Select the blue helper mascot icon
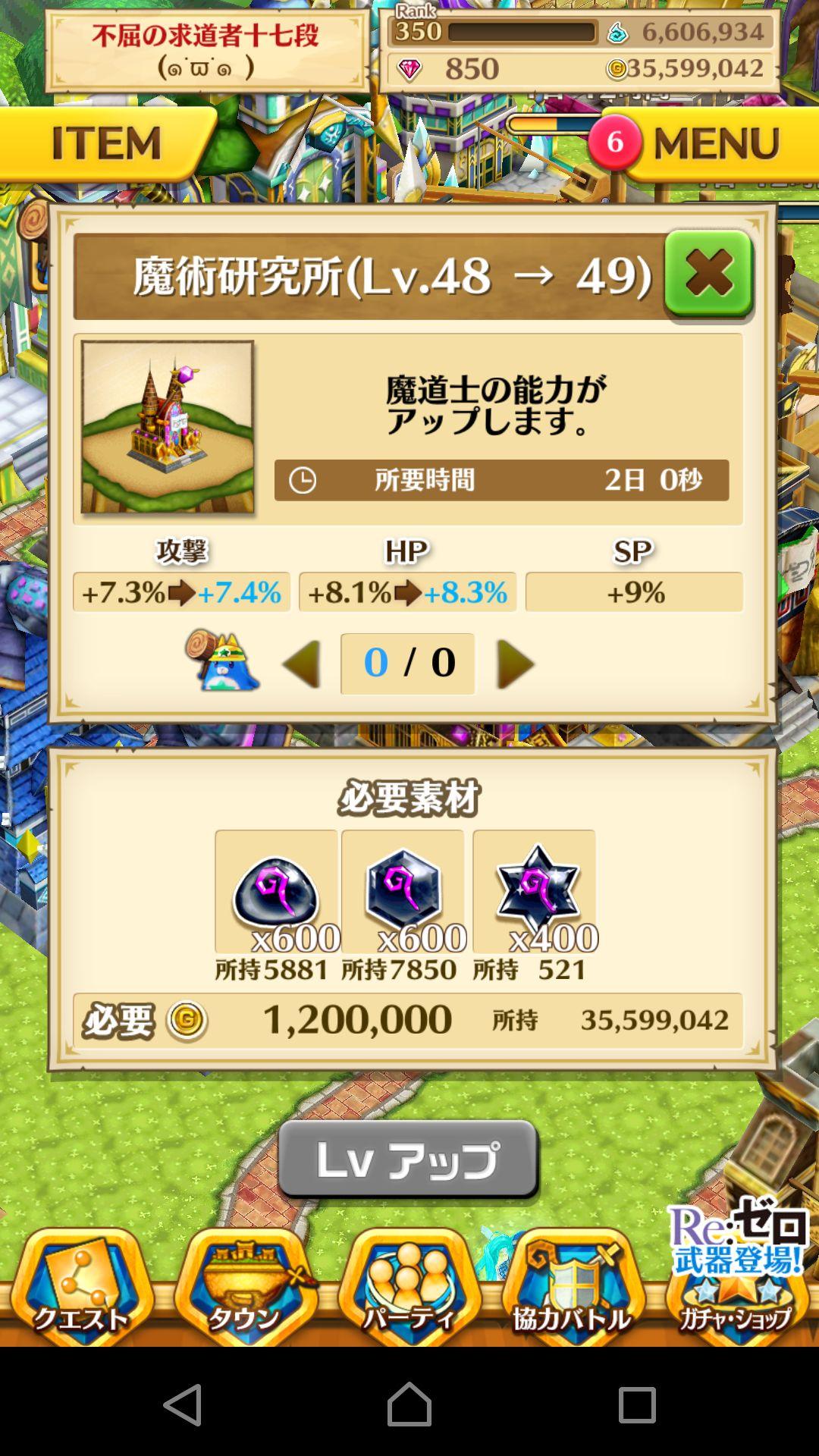819x1456 pixels. (x=224, y=665)
